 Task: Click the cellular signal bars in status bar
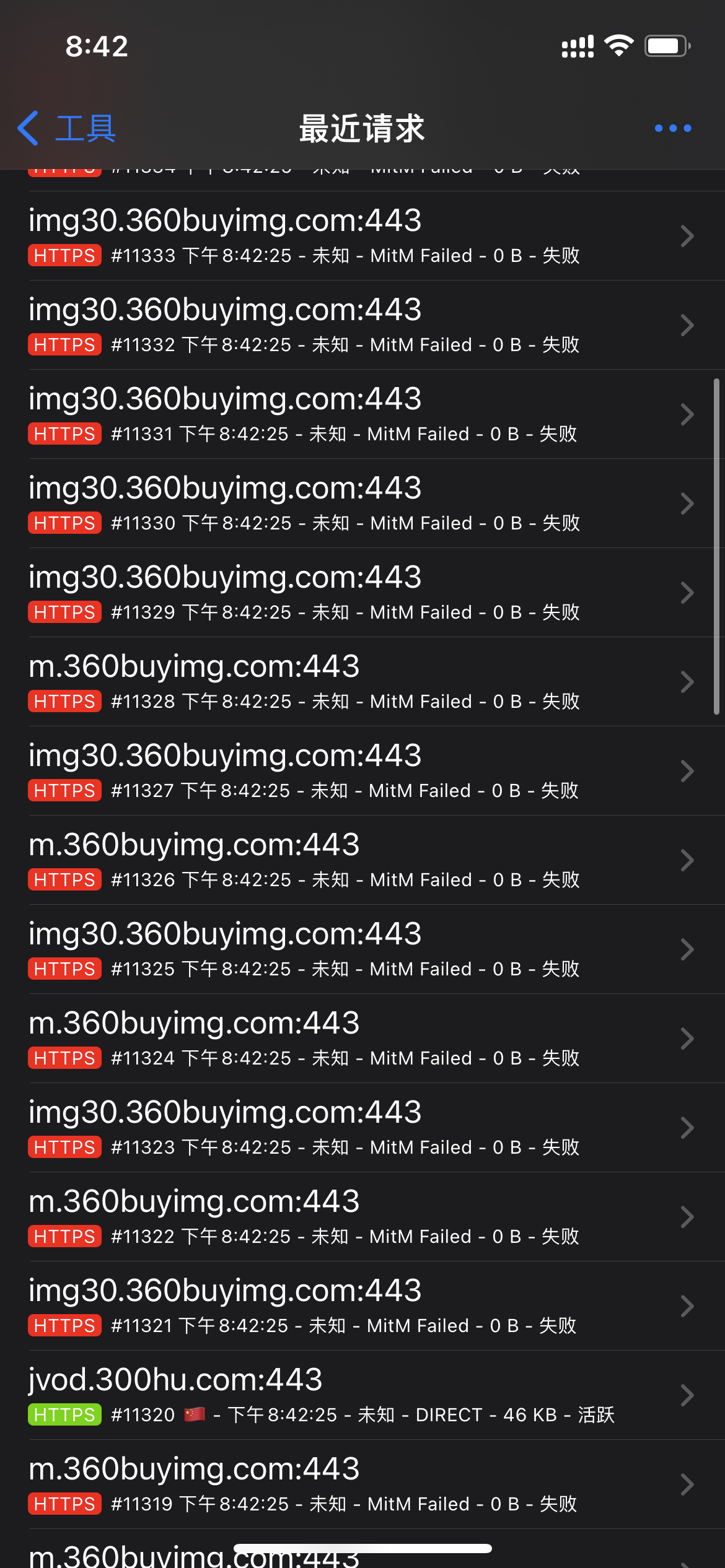(576, 45)
